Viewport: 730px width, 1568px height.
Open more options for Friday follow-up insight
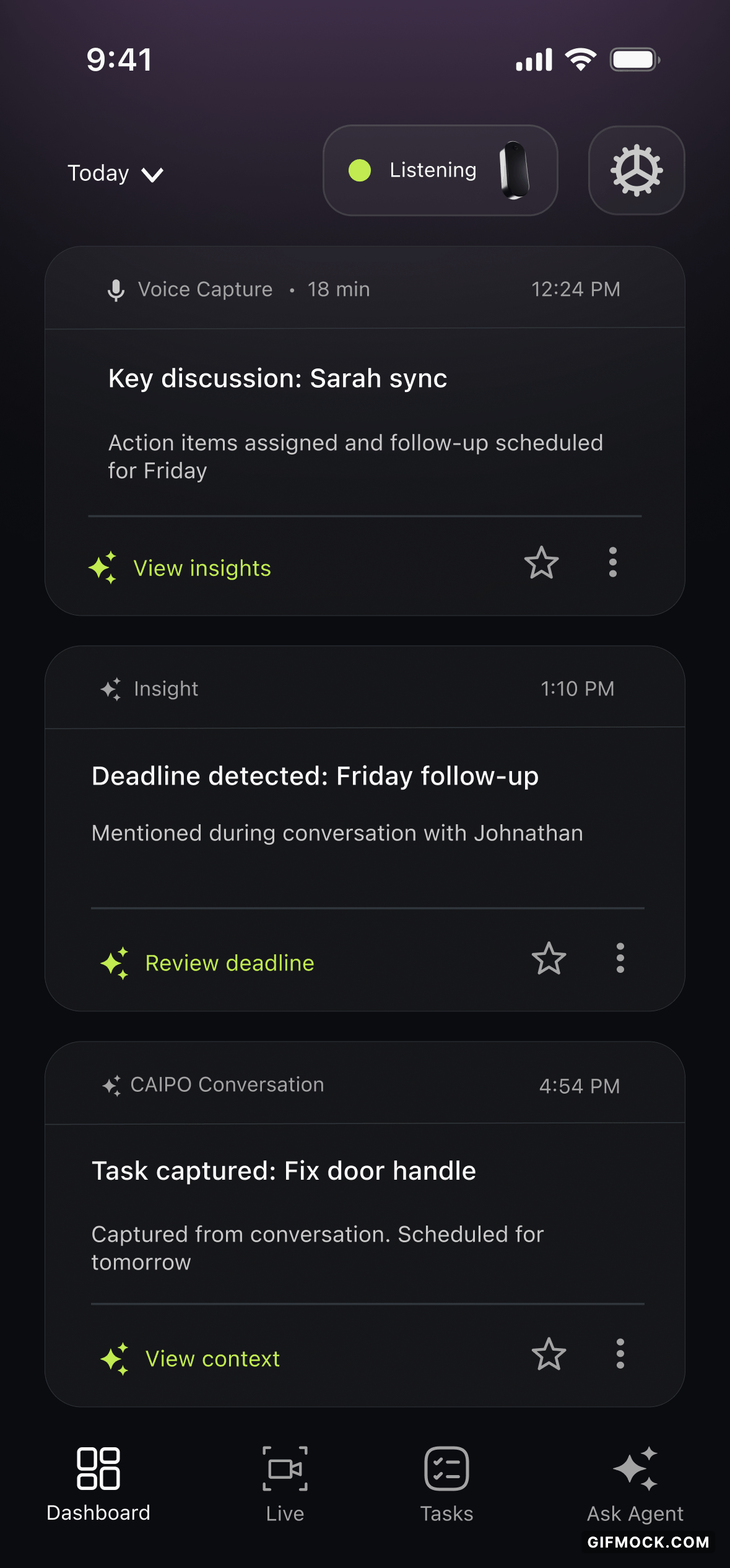[620, 959]
